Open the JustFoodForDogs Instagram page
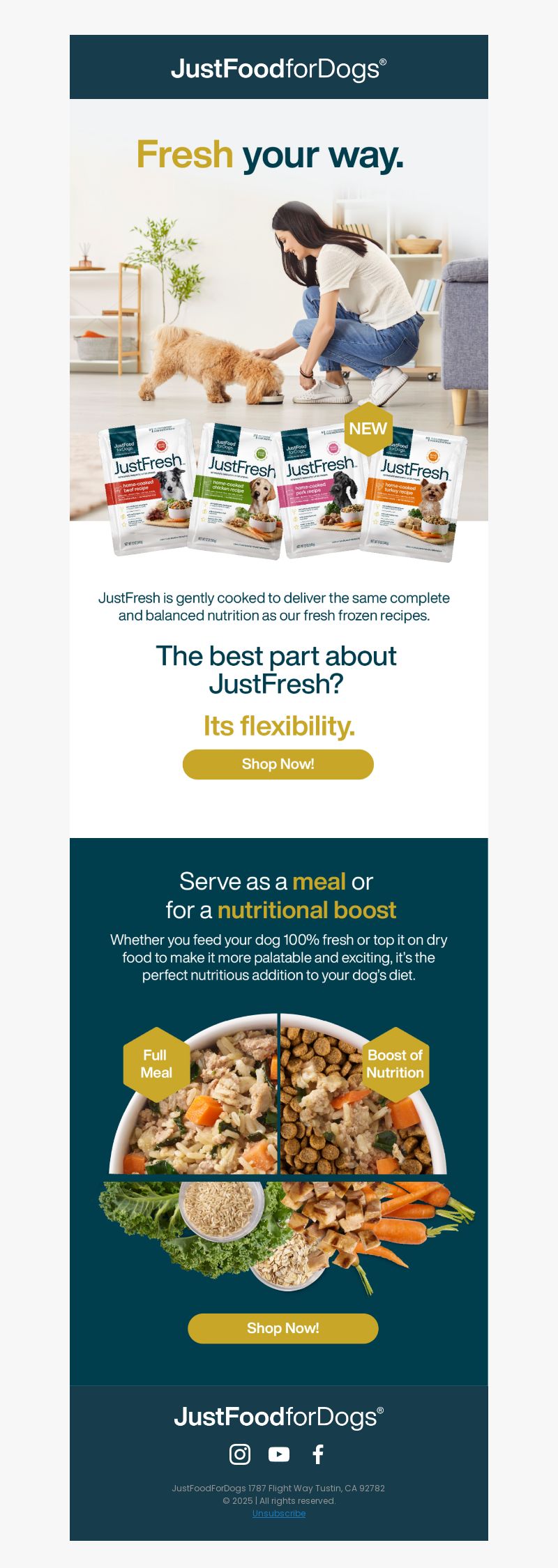Image resolution: width=558 pixels, height=1568 pixels. point(240,1454)
